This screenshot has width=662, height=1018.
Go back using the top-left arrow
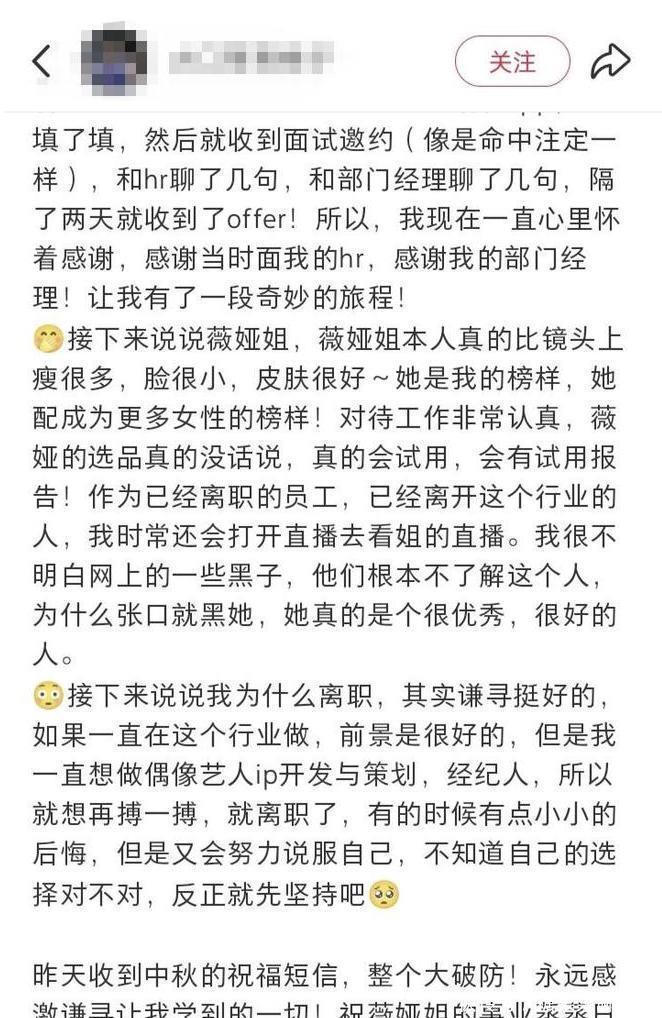[41, 62]
